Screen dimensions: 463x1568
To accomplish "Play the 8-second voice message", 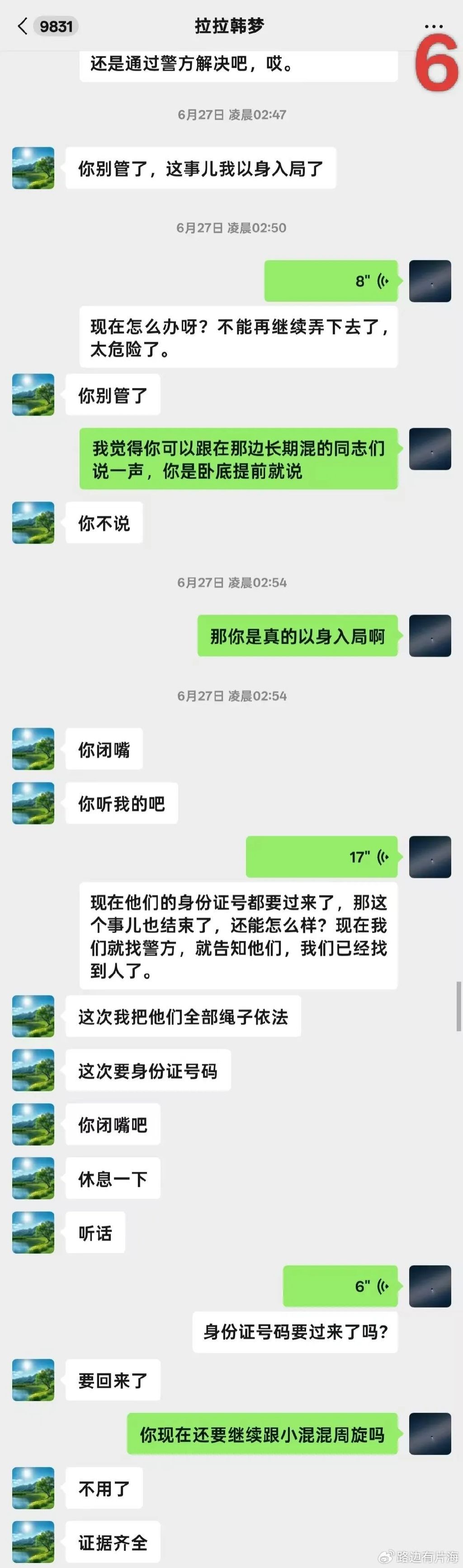I will coord(331,280).
